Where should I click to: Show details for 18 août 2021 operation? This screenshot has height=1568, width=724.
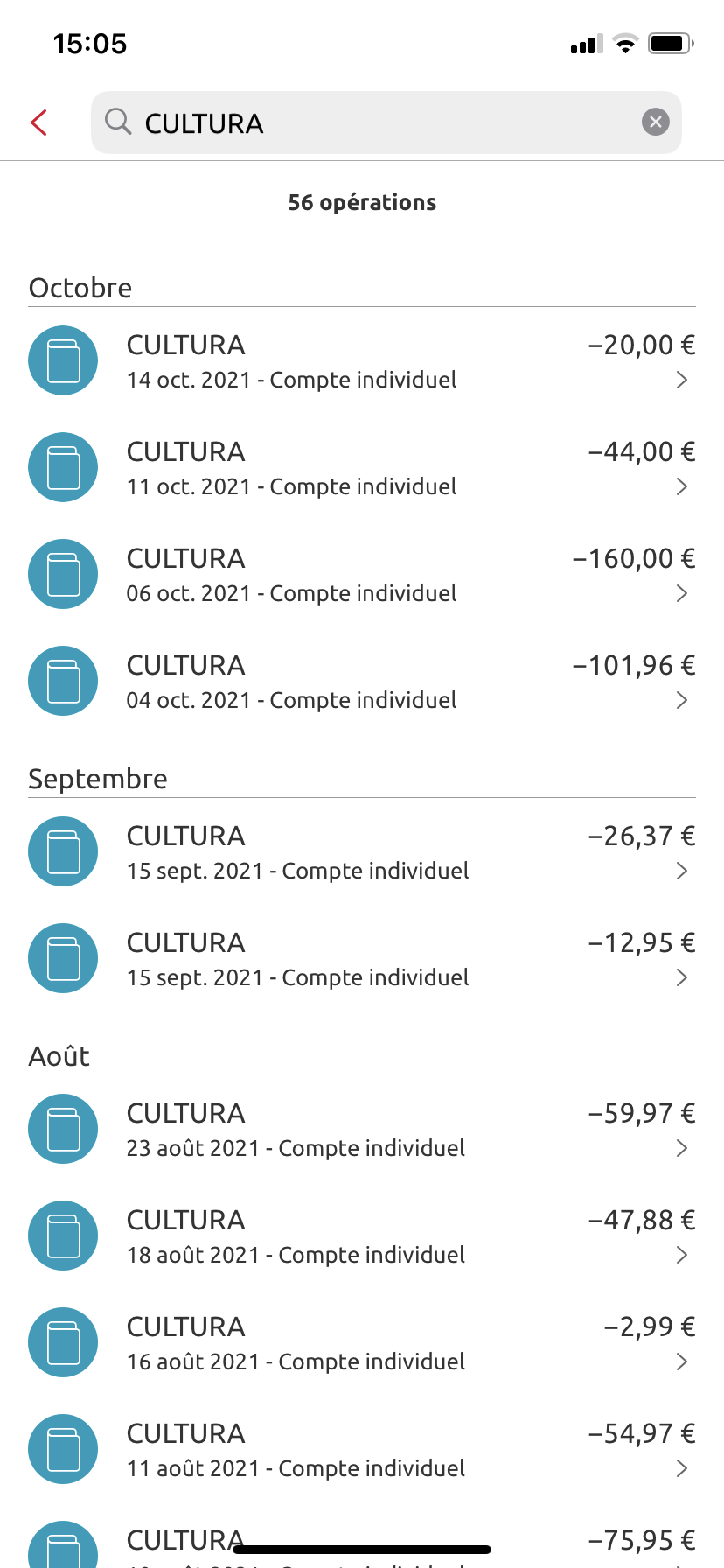[x=362, y=1236]
